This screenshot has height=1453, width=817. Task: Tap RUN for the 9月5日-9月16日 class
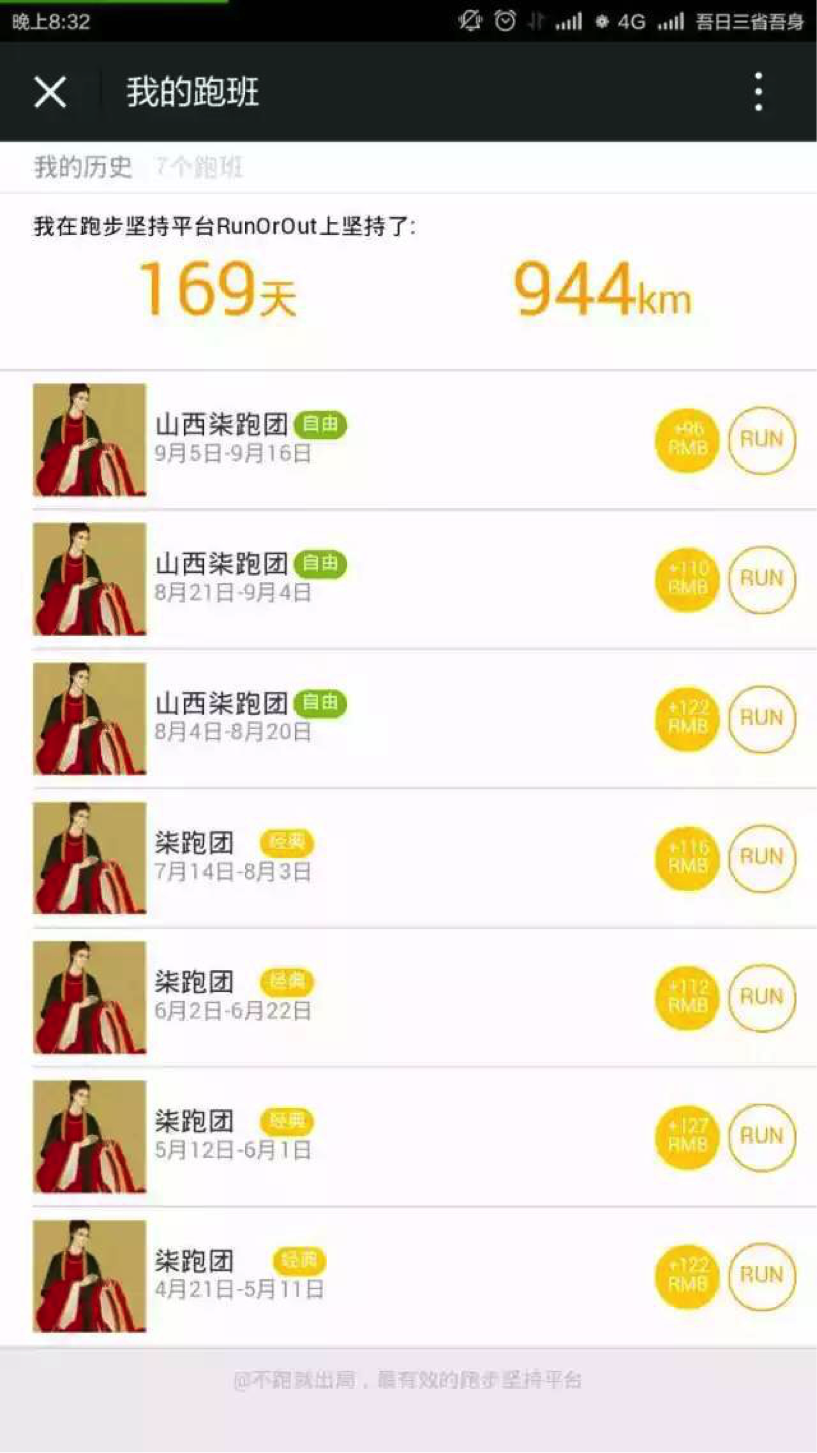pos(762,439)
